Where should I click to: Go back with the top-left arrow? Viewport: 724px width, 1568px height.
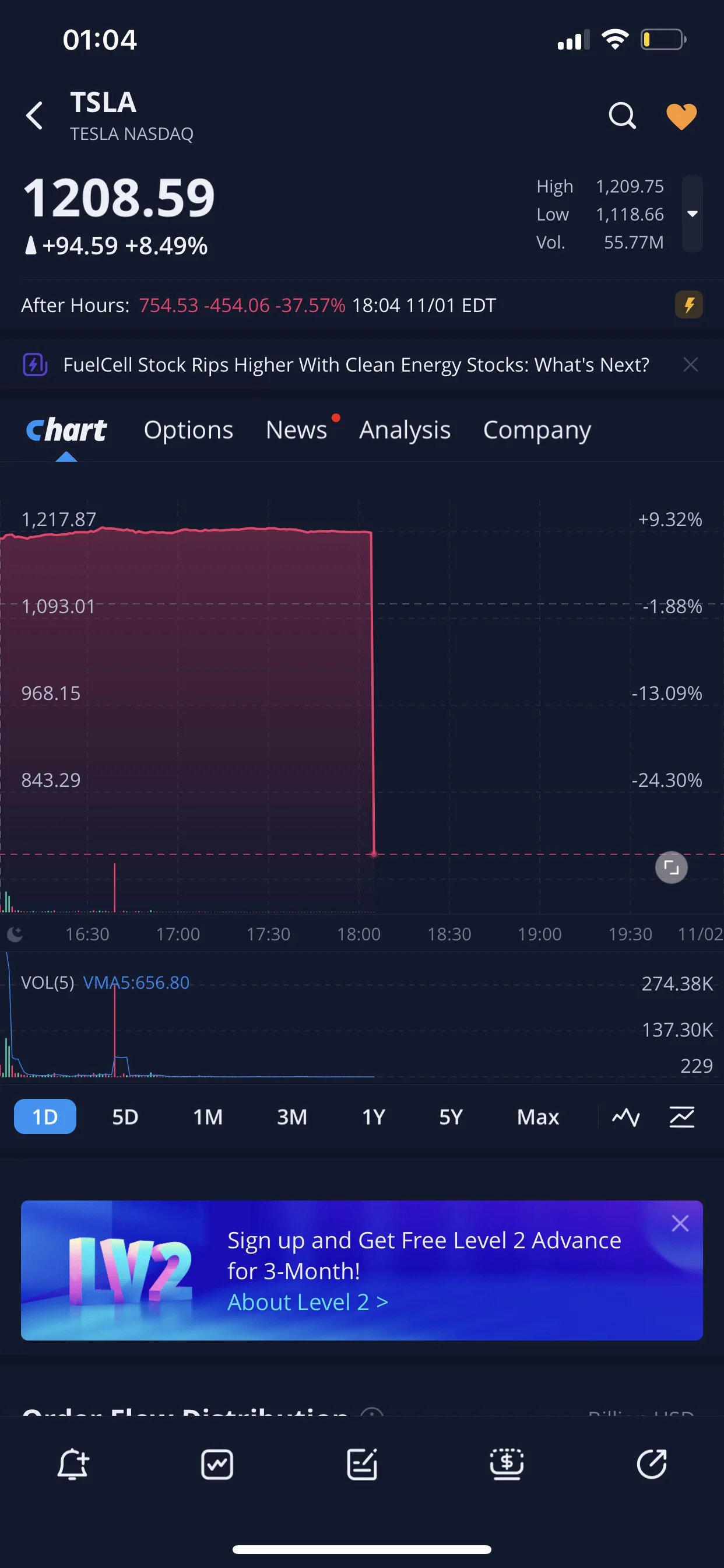34,116
